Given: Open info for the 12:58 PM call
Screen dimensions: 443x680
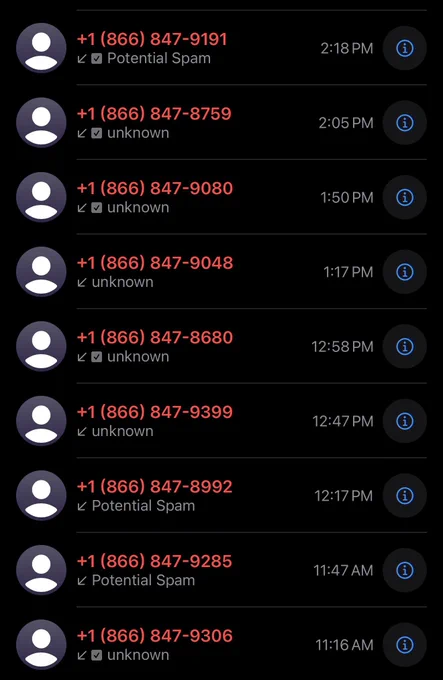Looking at the screenshot, I should point(405,347).
